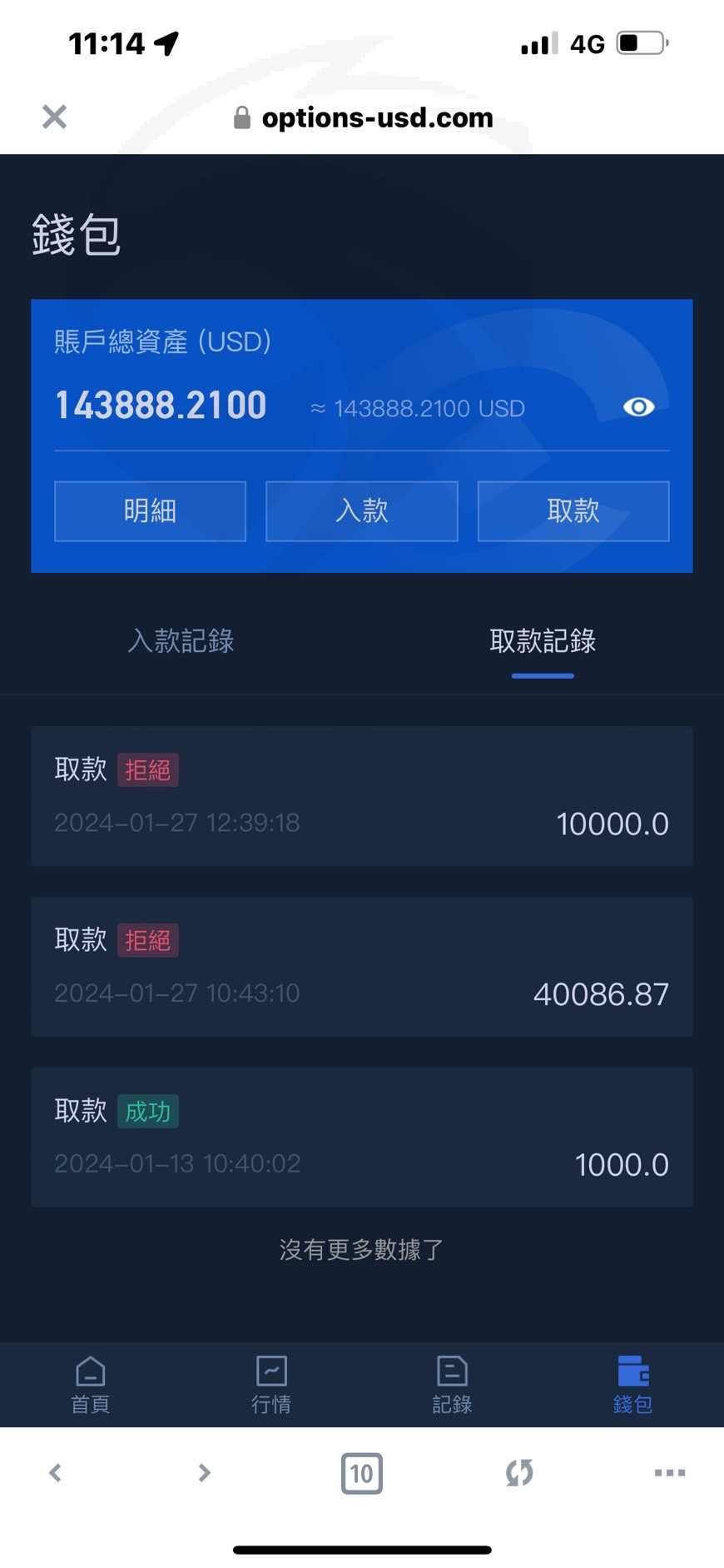Hide the account balance with eye icon
The image size is (724, 1568).
pos(638,407)
